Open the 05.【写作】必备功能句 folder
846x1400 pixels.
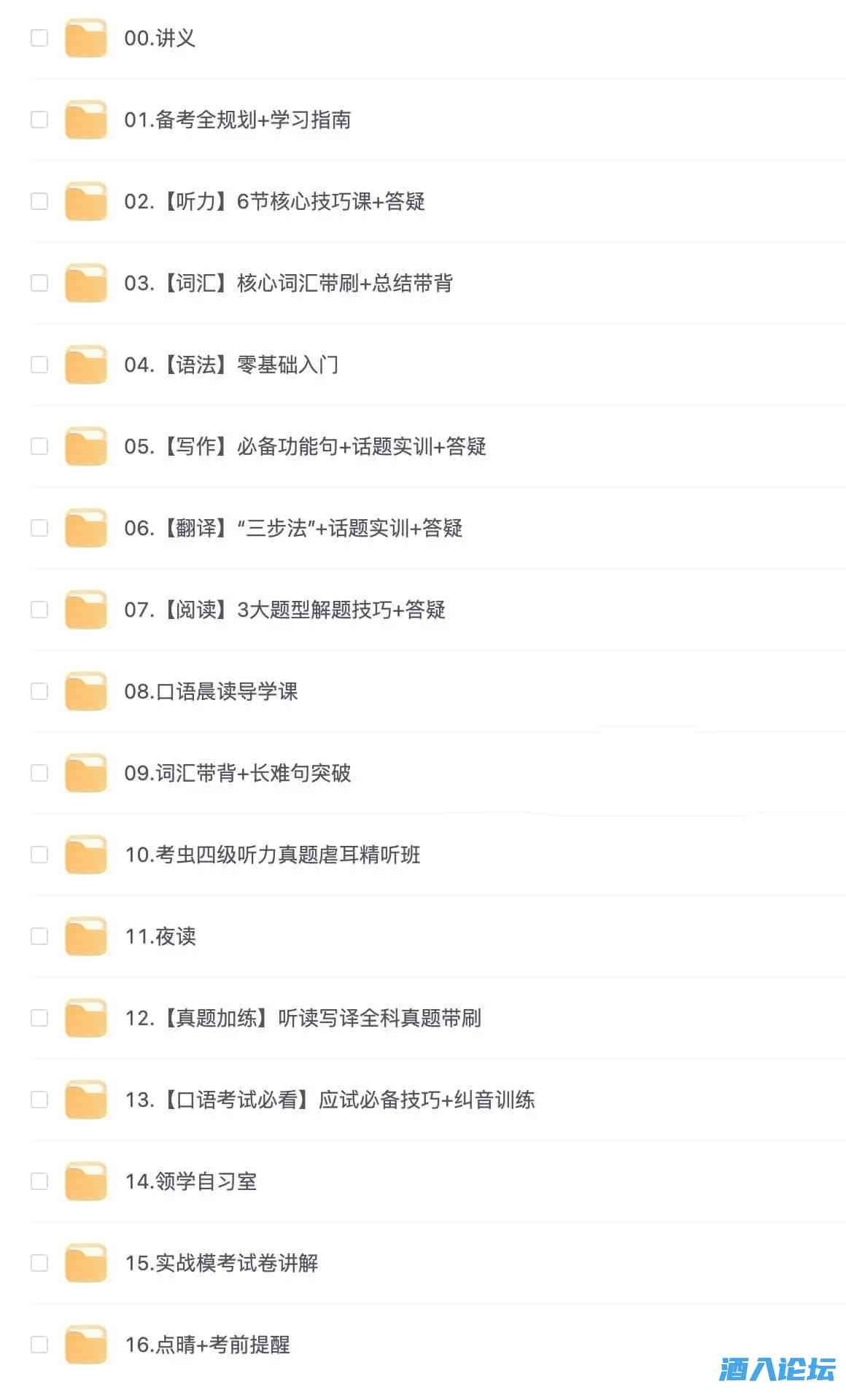305,446
